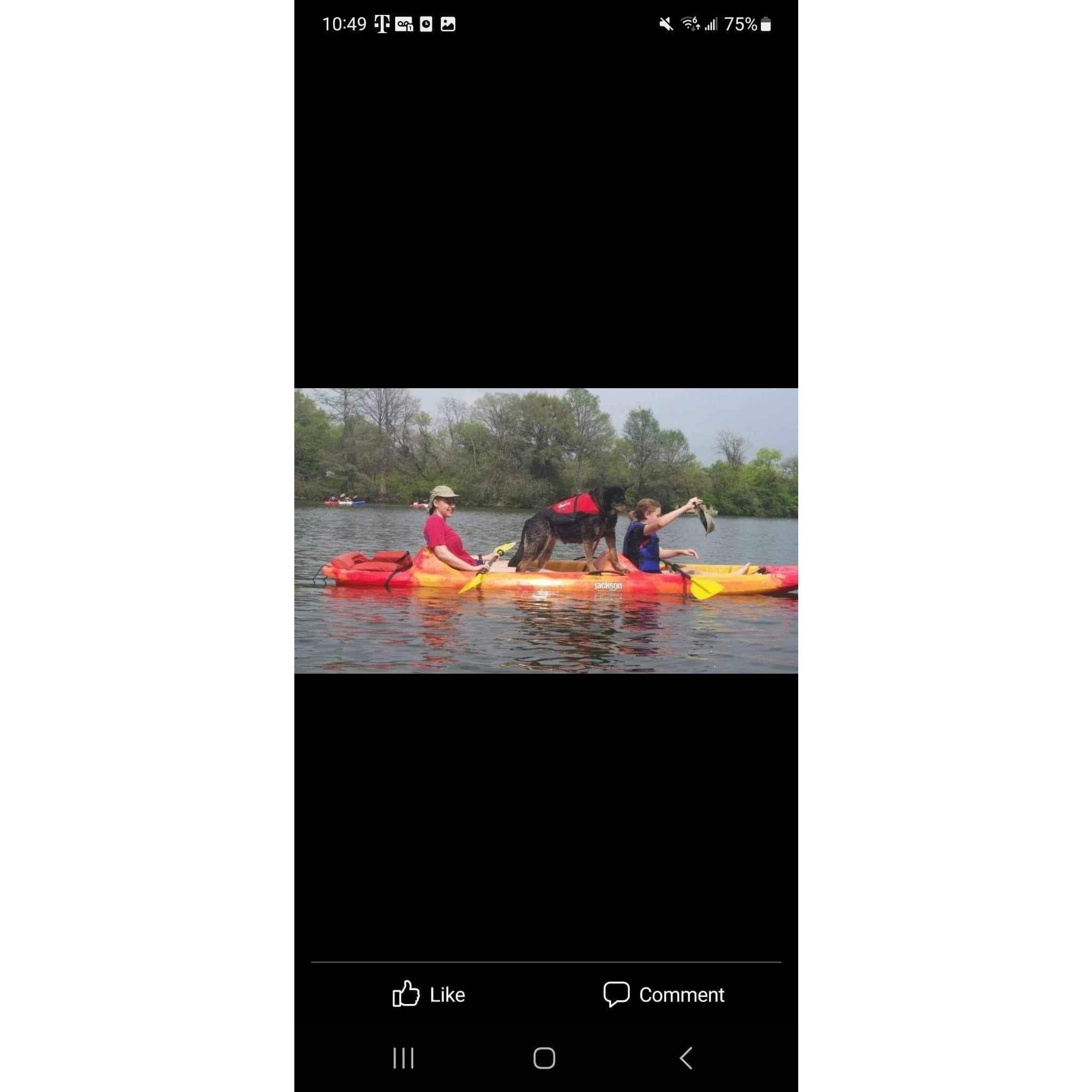Go back using the system back button
The image size is (1092, 1092).
pyautogui.click(x=686, y=1058)
